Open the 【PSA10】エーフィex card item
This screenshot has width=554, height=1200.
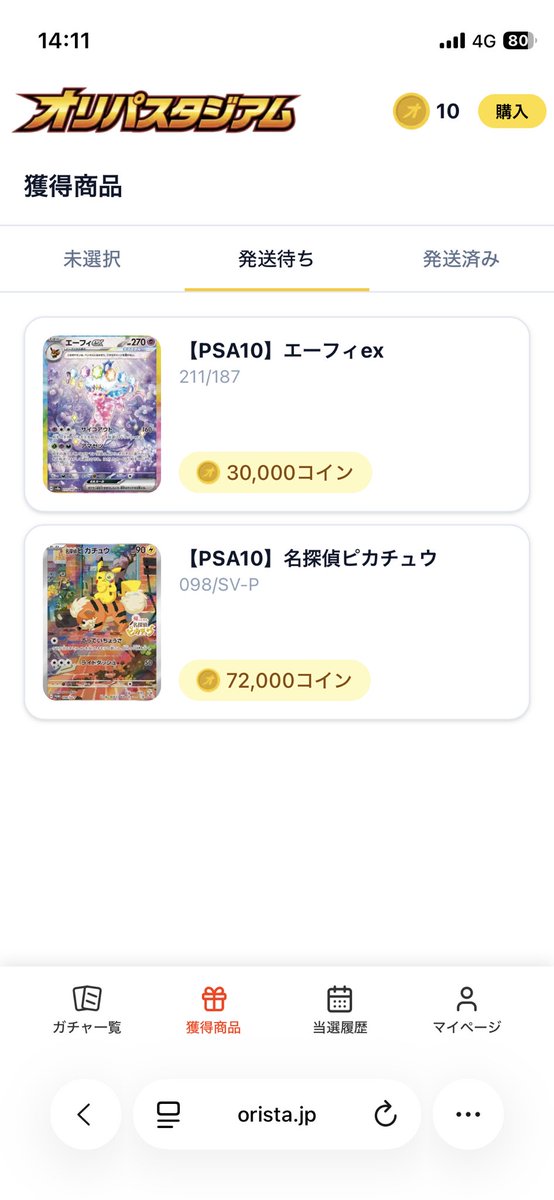pyautogui.click(x=276, y=414)
